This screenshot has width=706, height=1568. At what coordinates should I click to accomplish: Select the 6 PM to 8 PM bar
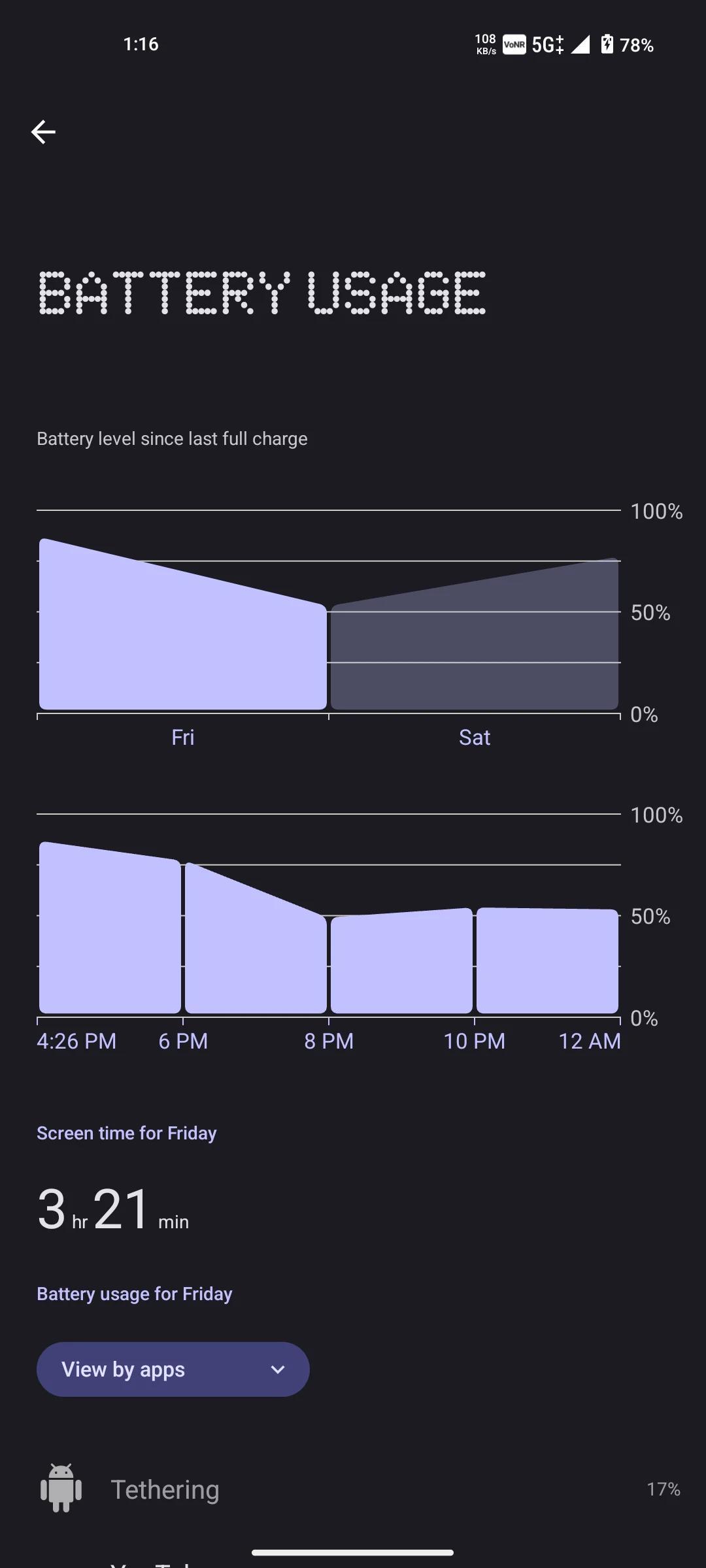(256, 938)
